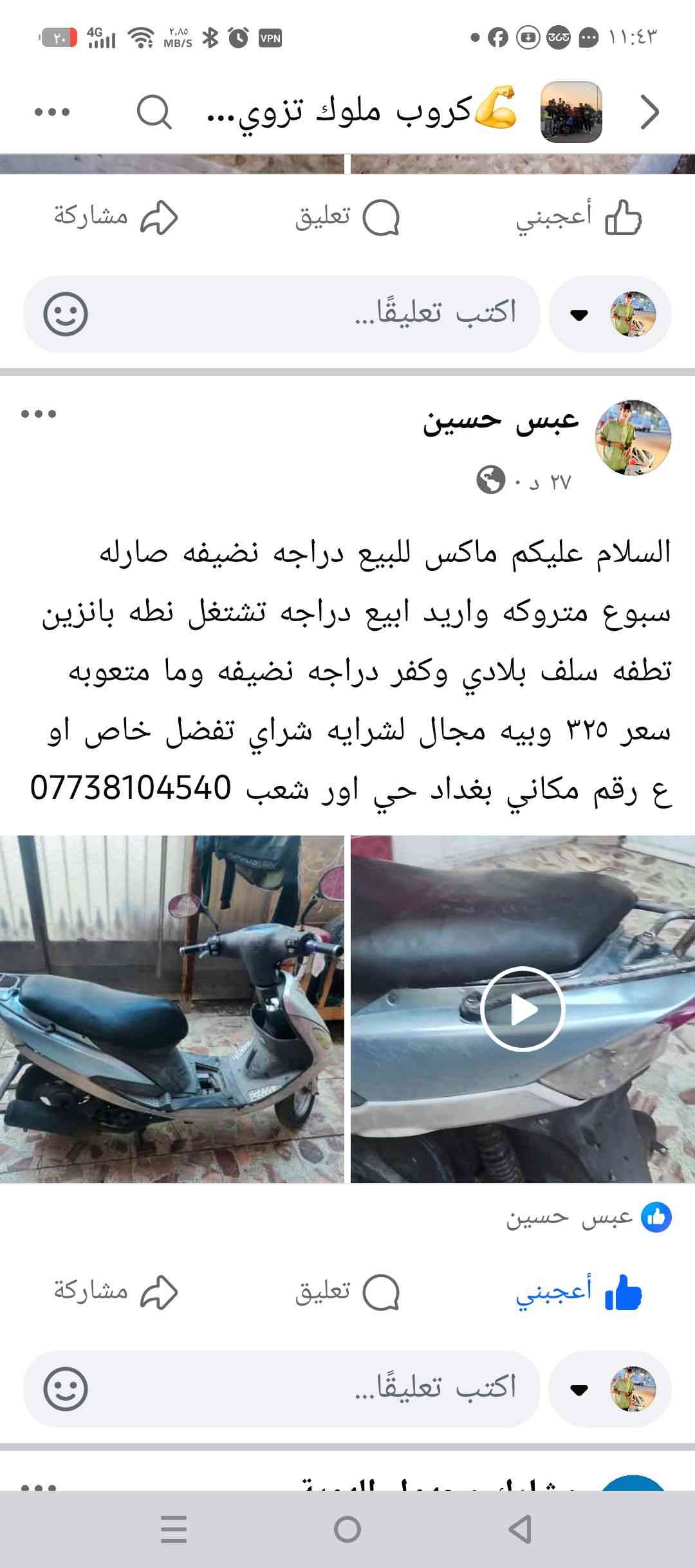Open the full scooter photo
The width and height of the screenshot is (695, 1568).
(172, 1009)
